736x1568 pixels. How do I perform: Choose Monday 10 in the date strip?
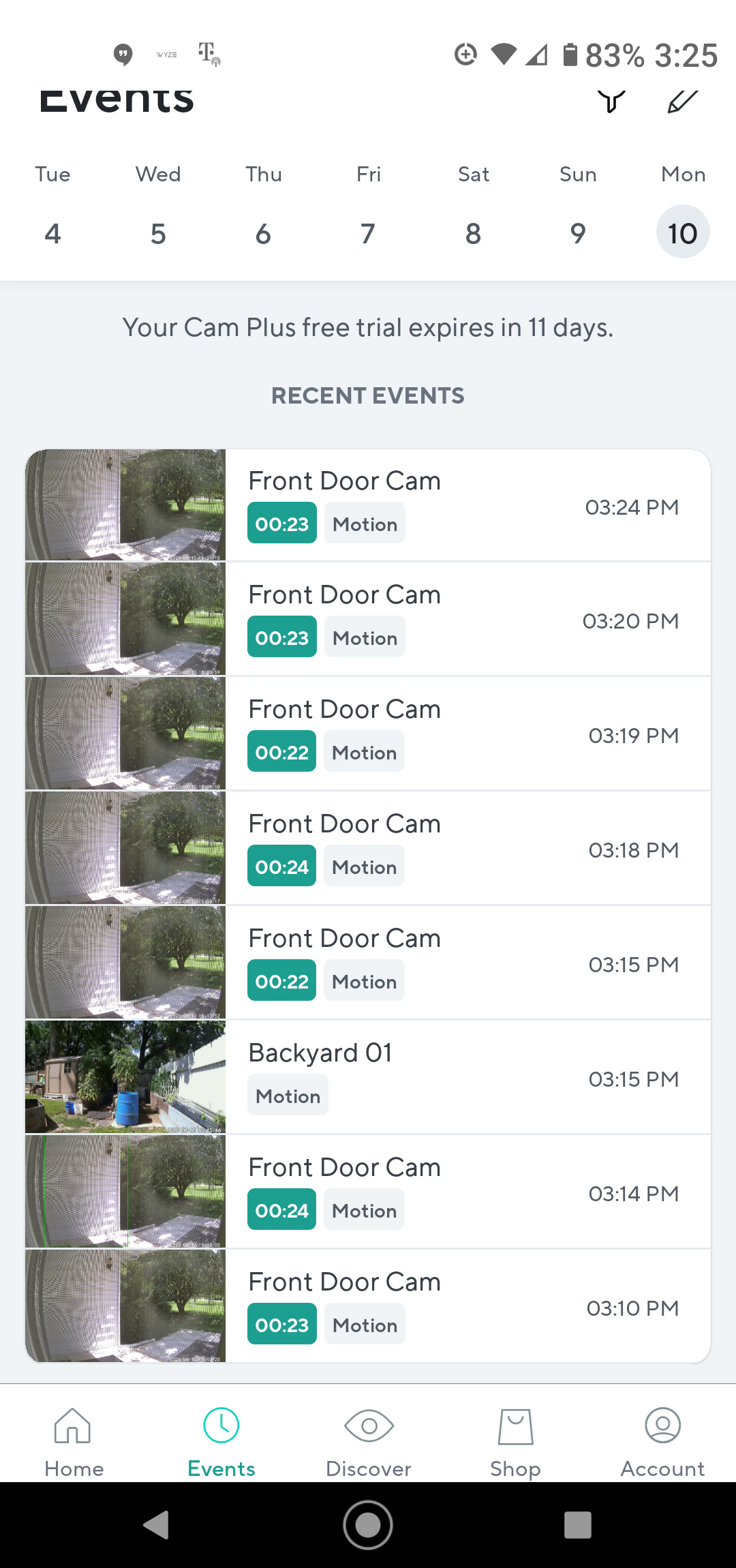(x=683, y=233)
